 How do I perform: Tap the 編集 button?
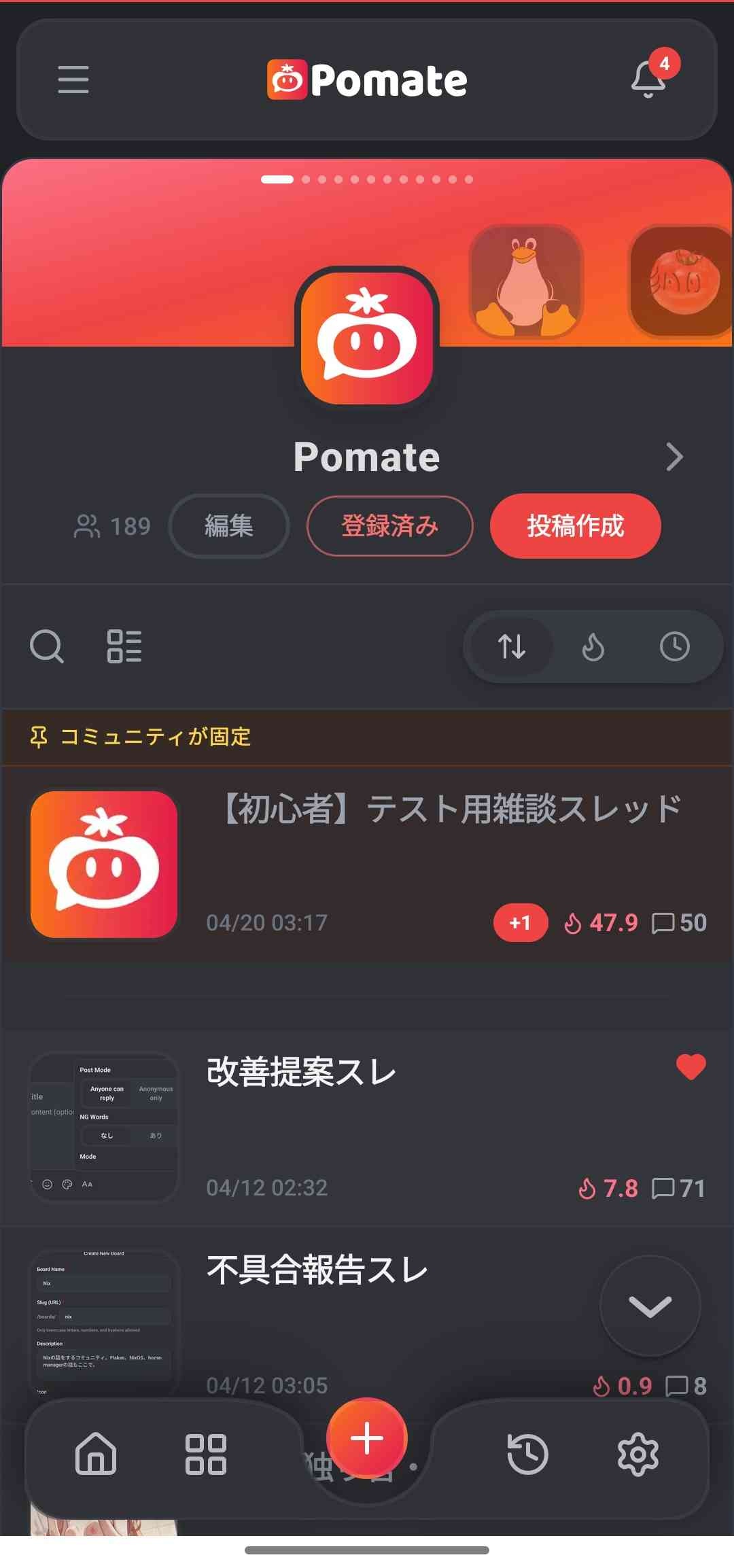pyautogui.click(x=229, y=526)
